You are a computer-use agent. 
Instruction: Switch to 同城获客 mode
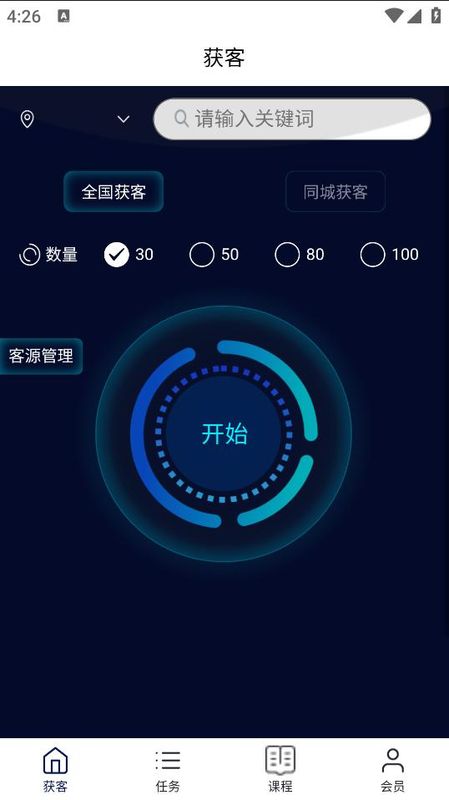pos(335,192)
